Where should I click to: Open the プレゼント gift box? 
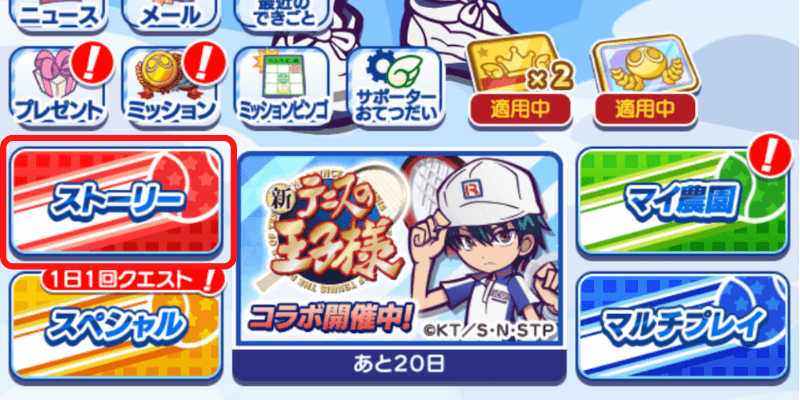click(x=58, y=85)
